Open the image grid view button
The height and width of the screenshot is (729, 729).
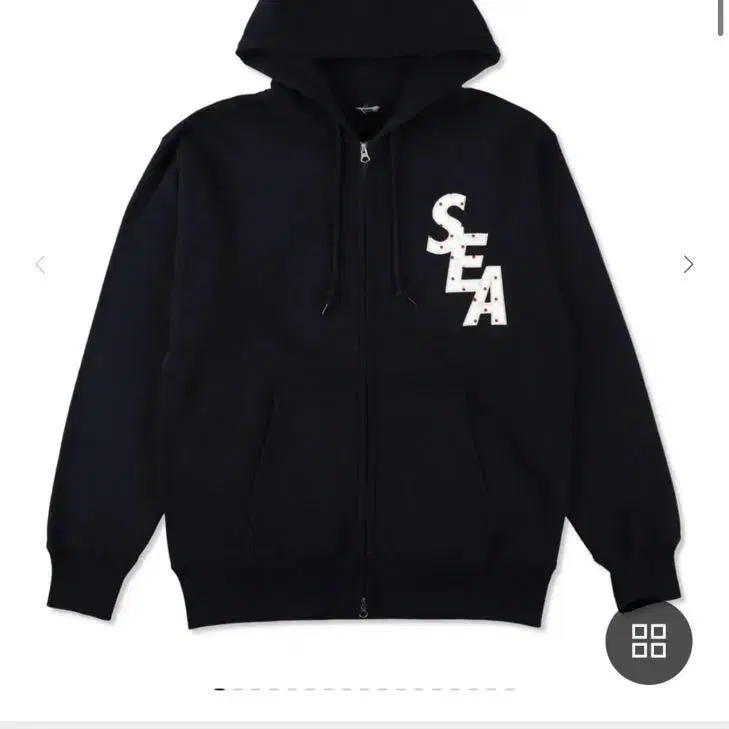tap(649, 641)
